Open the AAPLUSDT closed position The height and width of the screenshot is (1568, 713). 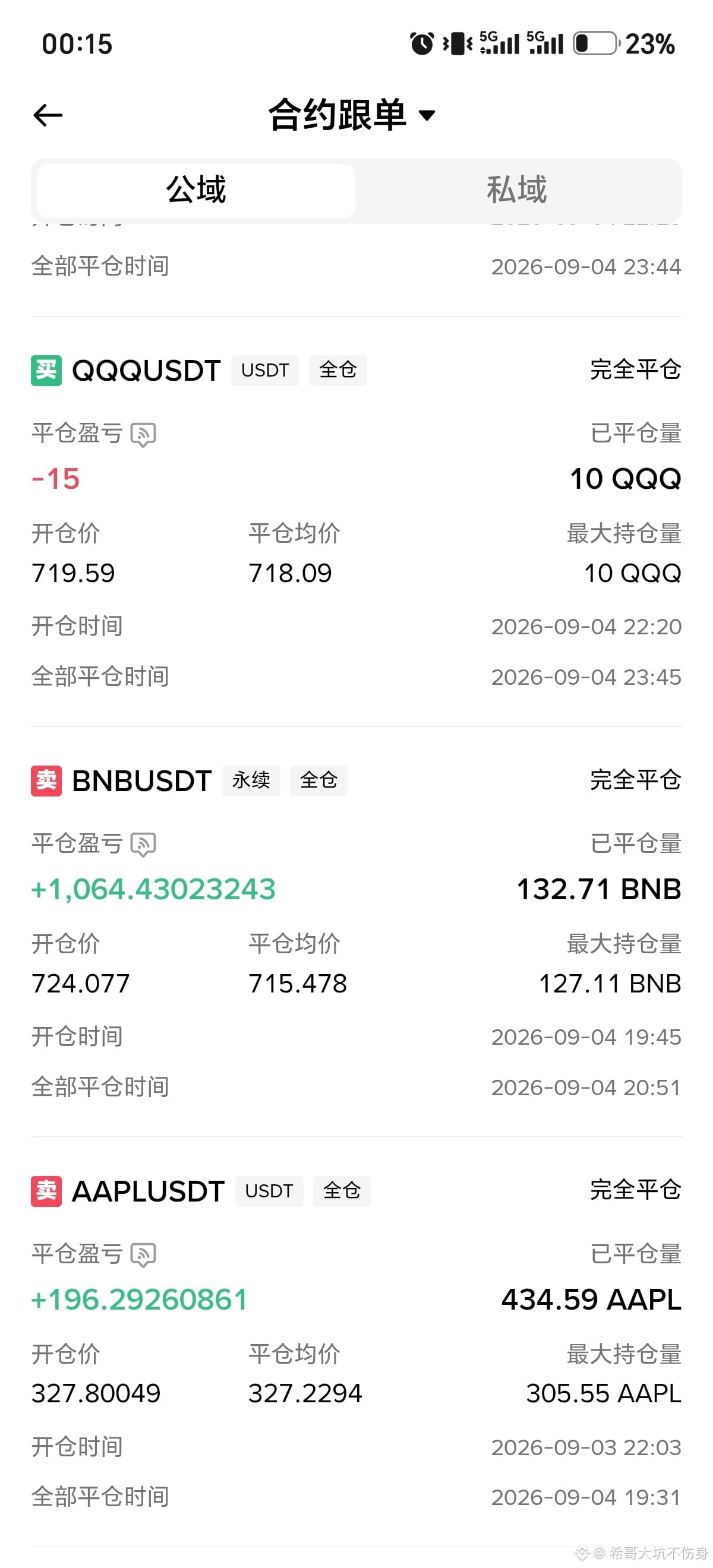click(x=356, y=1342)
